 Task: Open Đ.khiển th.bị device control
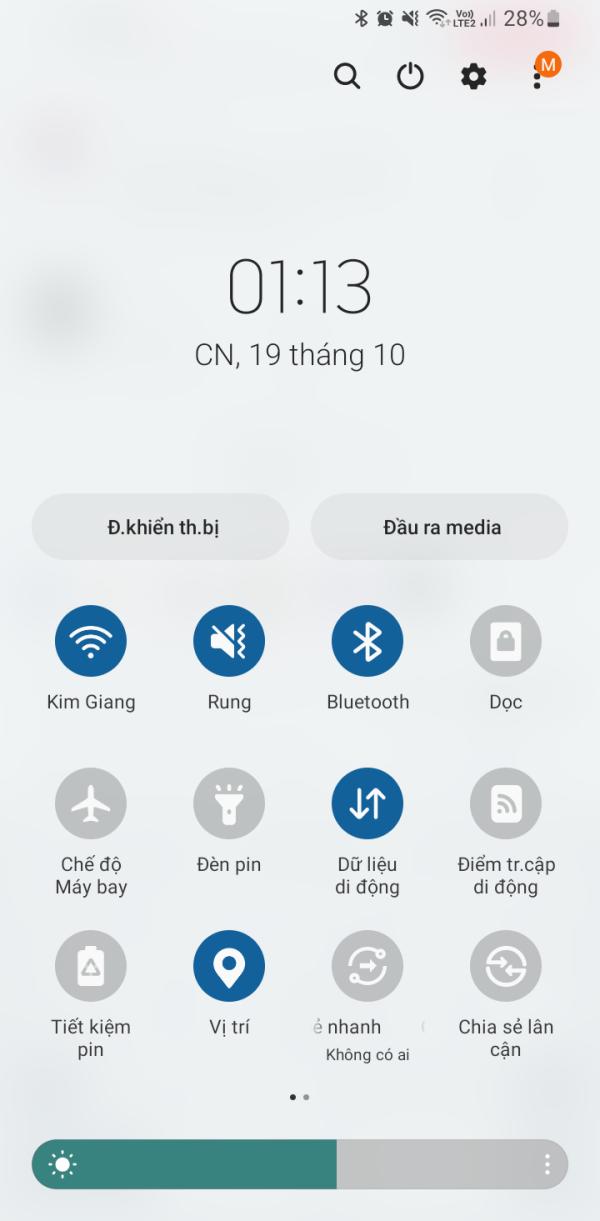click(161, 527)
